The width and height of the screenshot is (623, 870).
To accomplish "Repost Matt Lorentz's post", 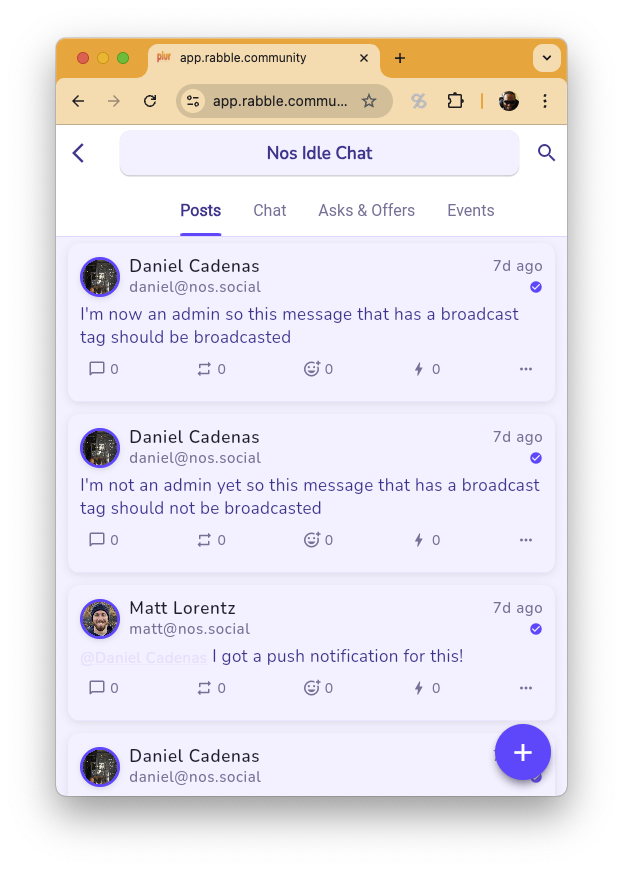I will [204, 688].
